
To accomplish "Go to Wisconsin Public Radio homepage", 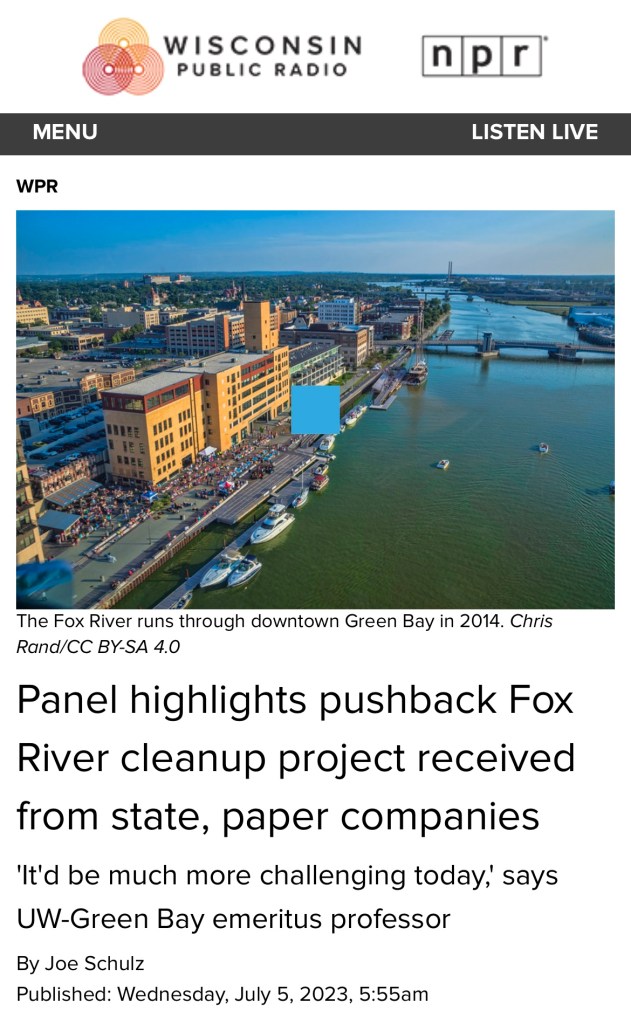I will tap(222, 57).
